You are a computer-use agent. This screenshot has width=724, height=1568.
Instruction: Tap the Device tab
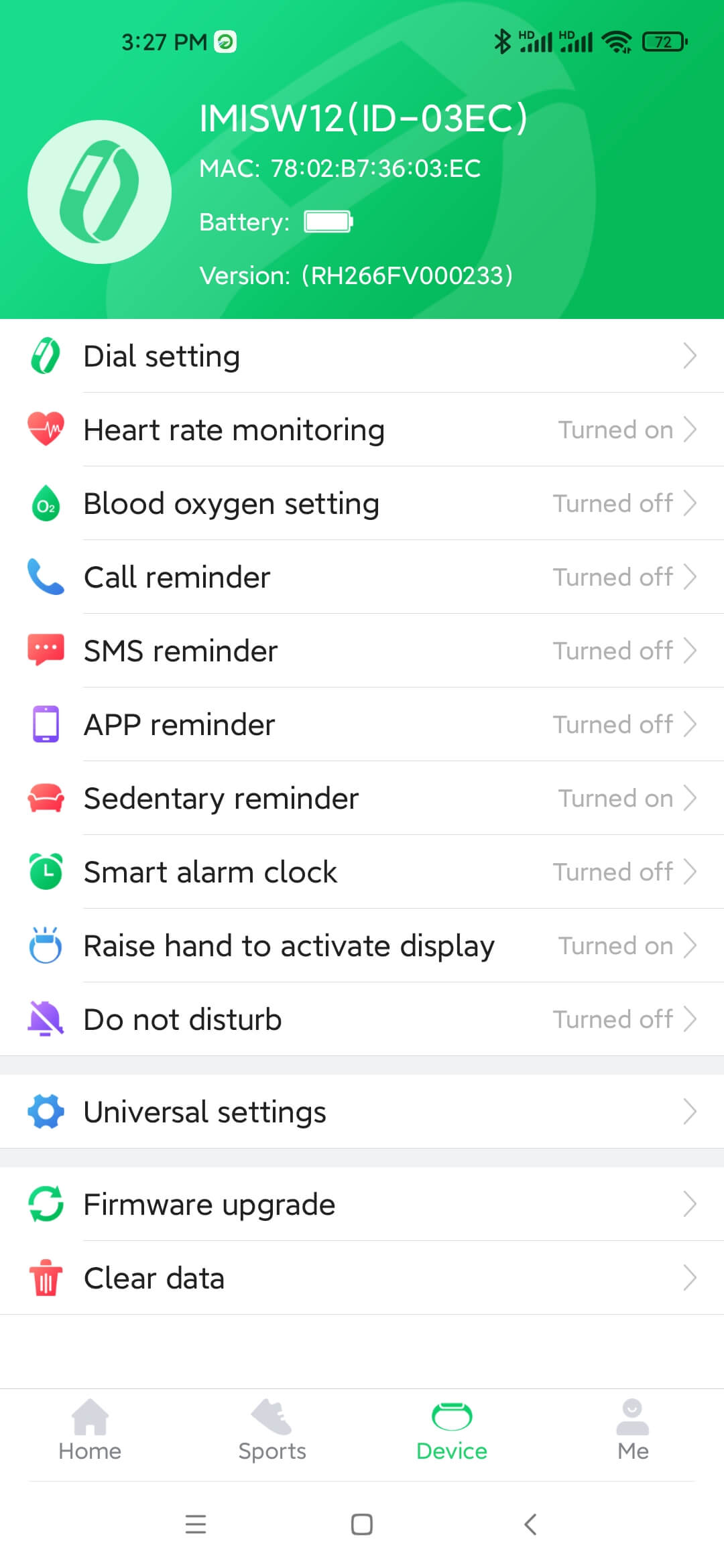pyautogui.click(x=452, y=1431)
